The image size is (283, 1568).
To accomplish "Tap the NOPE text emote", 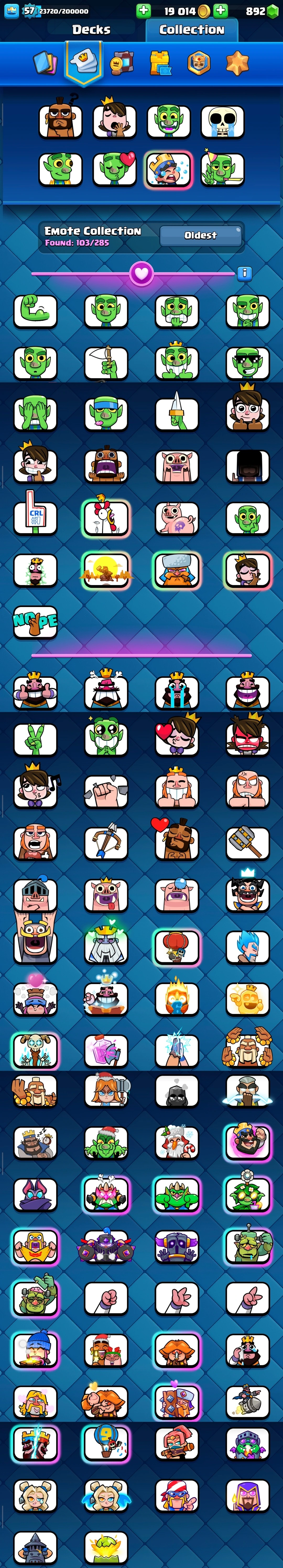I will pos(35,621).
